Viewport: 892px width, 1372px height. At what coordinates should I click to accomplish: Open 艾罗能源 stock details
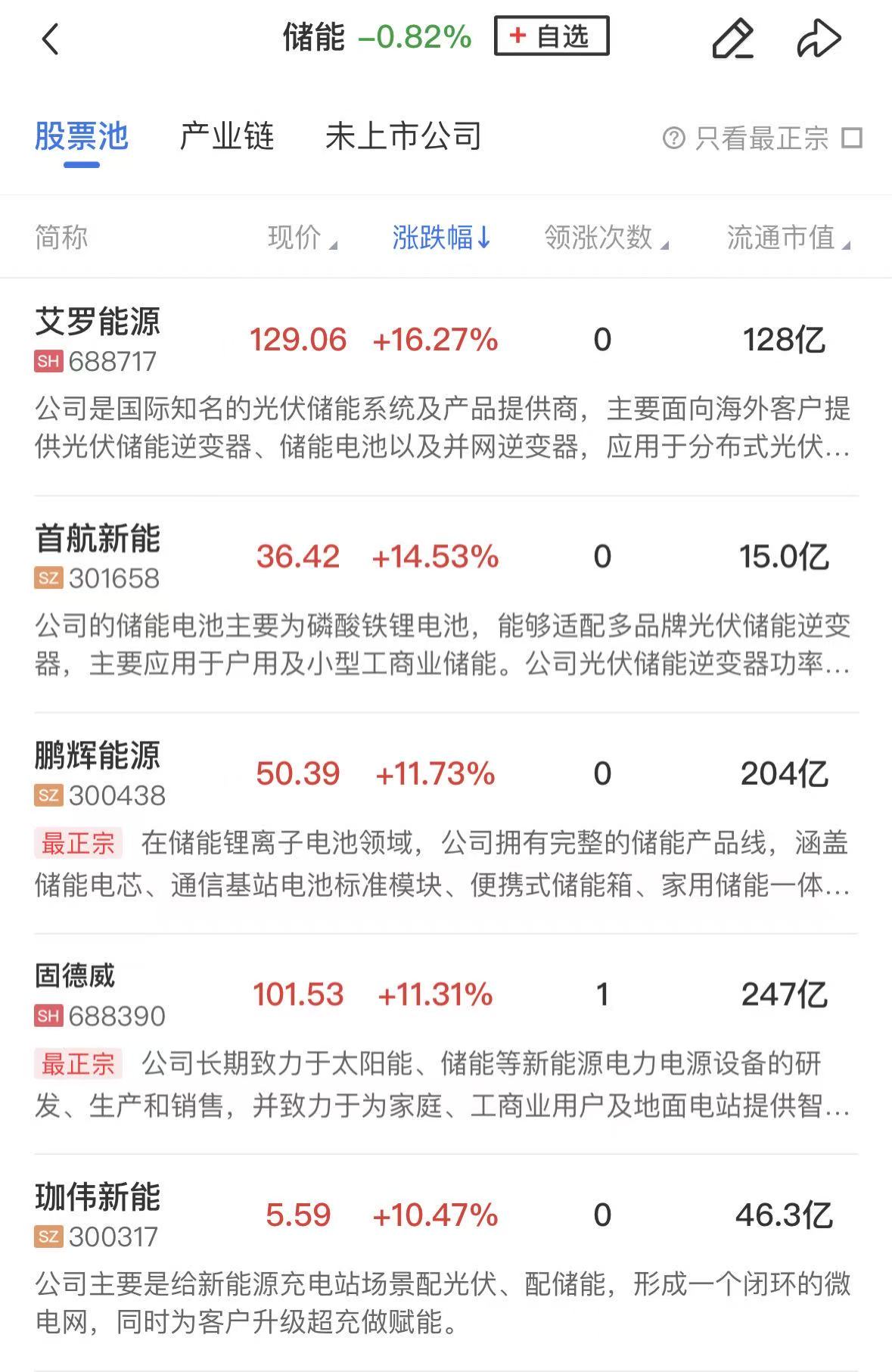click(98, 322)
